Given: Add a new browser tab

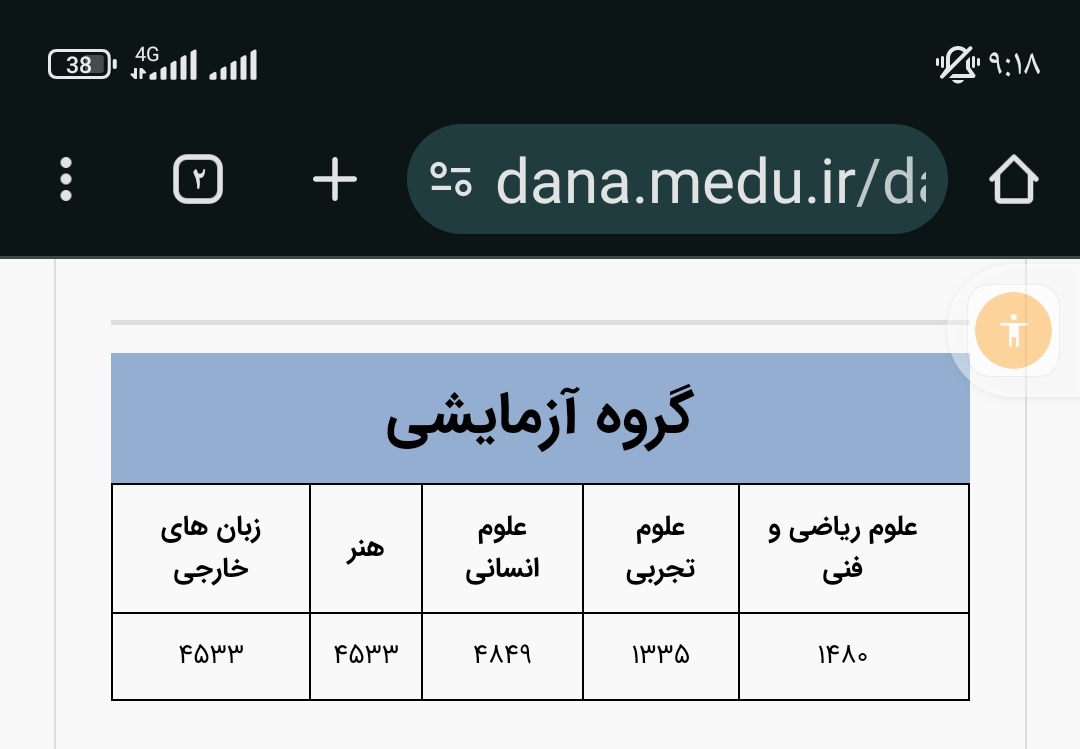Looking at the screenshot, I should 334,180.
